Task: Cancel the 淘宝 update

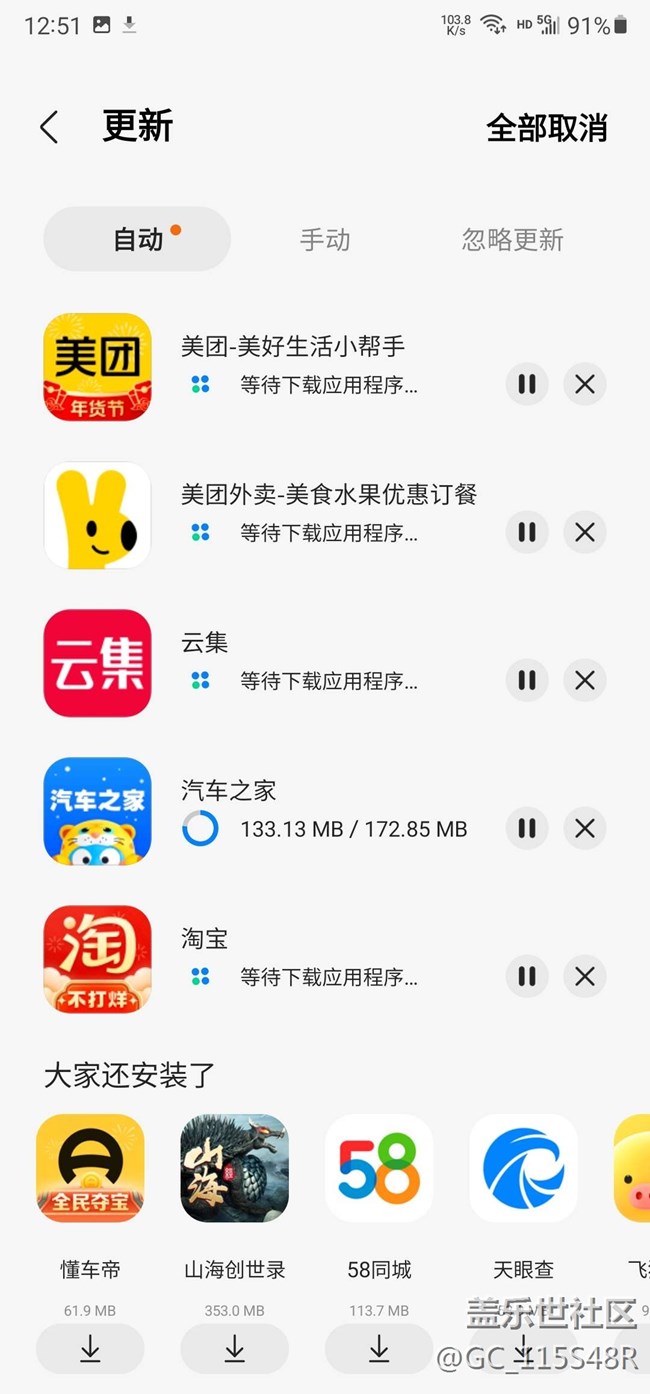Action: [x=585, y=976]
